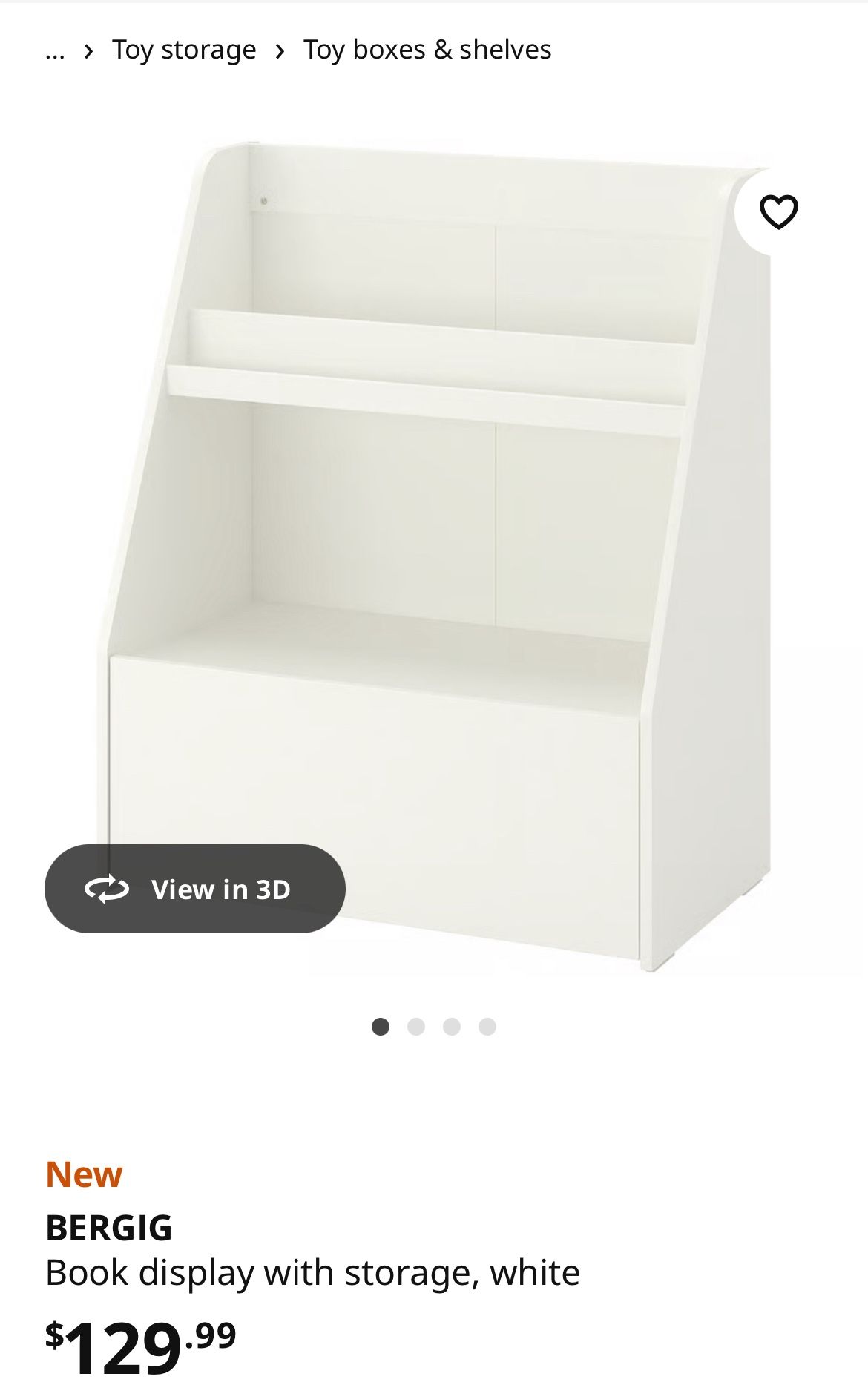
Task: Click the carousel pagination dots row
Action: 434,1026
